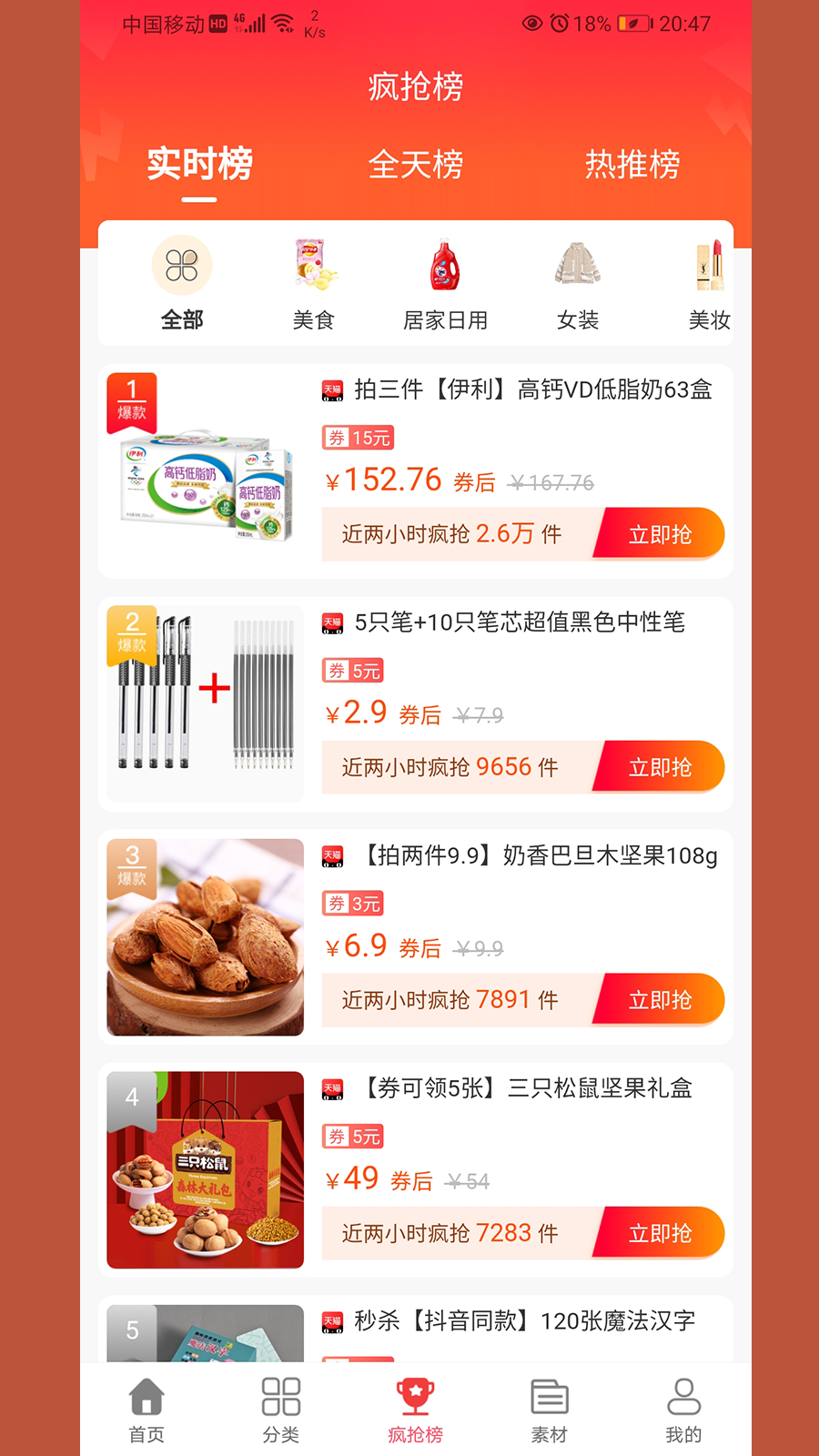The image size is (819, 1456).
Task: Switch to the 全天榜 tab
Action: [x=416, y=165]
